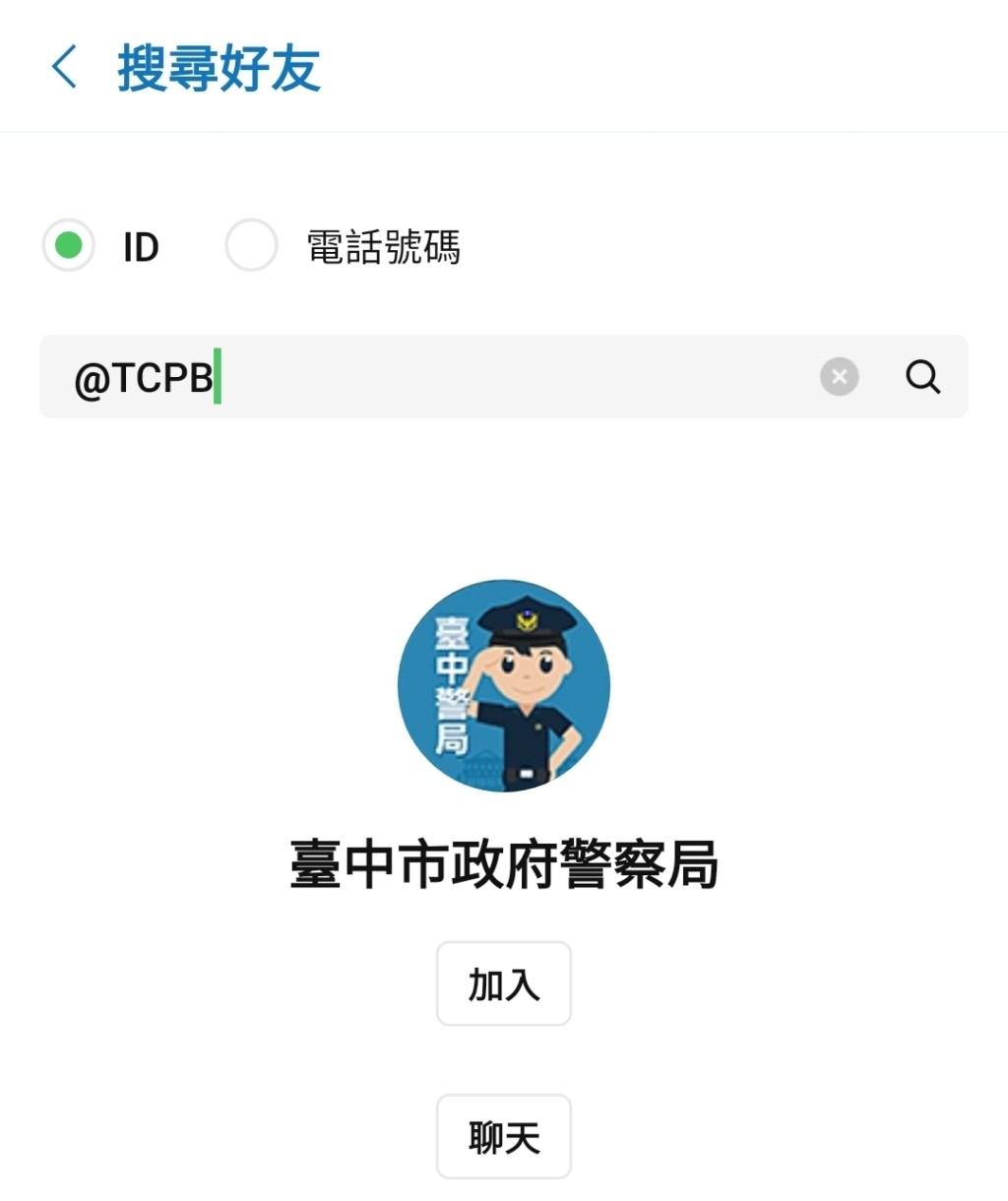Select the ID search option
Viewport: 1008px width, 1201px height.
[x=69, y=246]
